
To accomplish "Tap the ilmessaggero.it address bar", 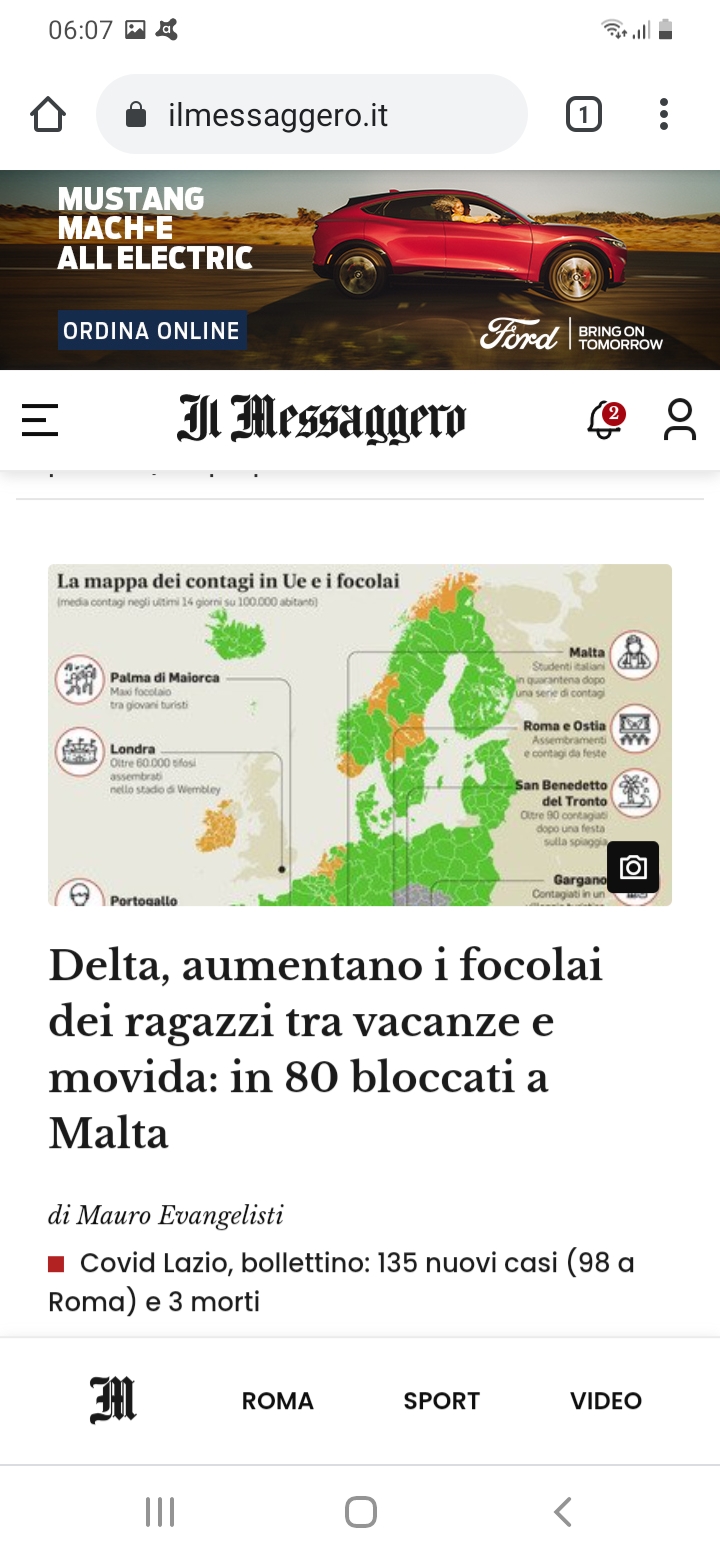I will click(x=311, y=115).
